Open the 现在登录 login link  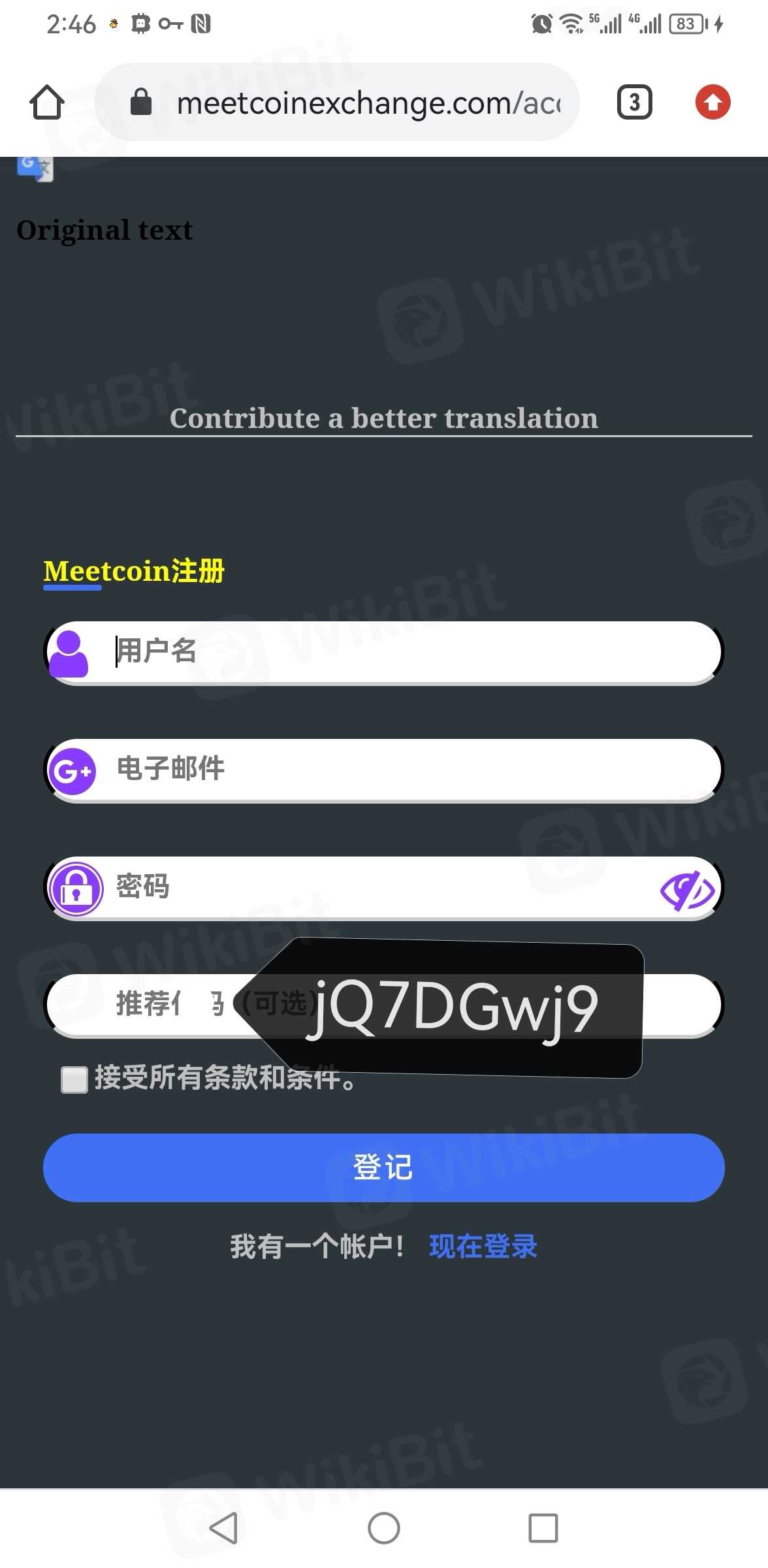click(x=483, y=1247)
